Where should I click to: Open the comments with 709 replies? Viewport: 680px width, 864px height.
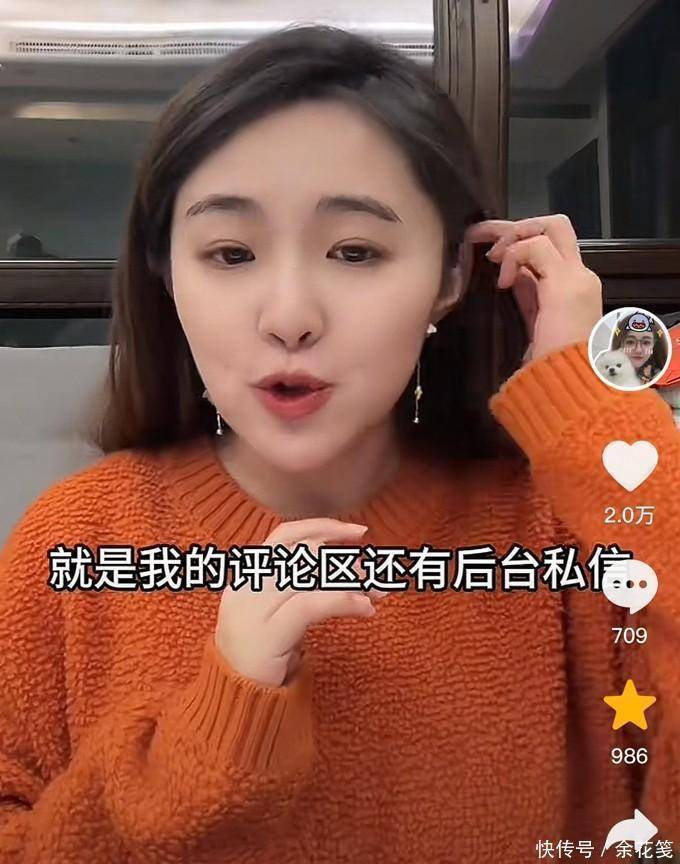pos(631,589)
